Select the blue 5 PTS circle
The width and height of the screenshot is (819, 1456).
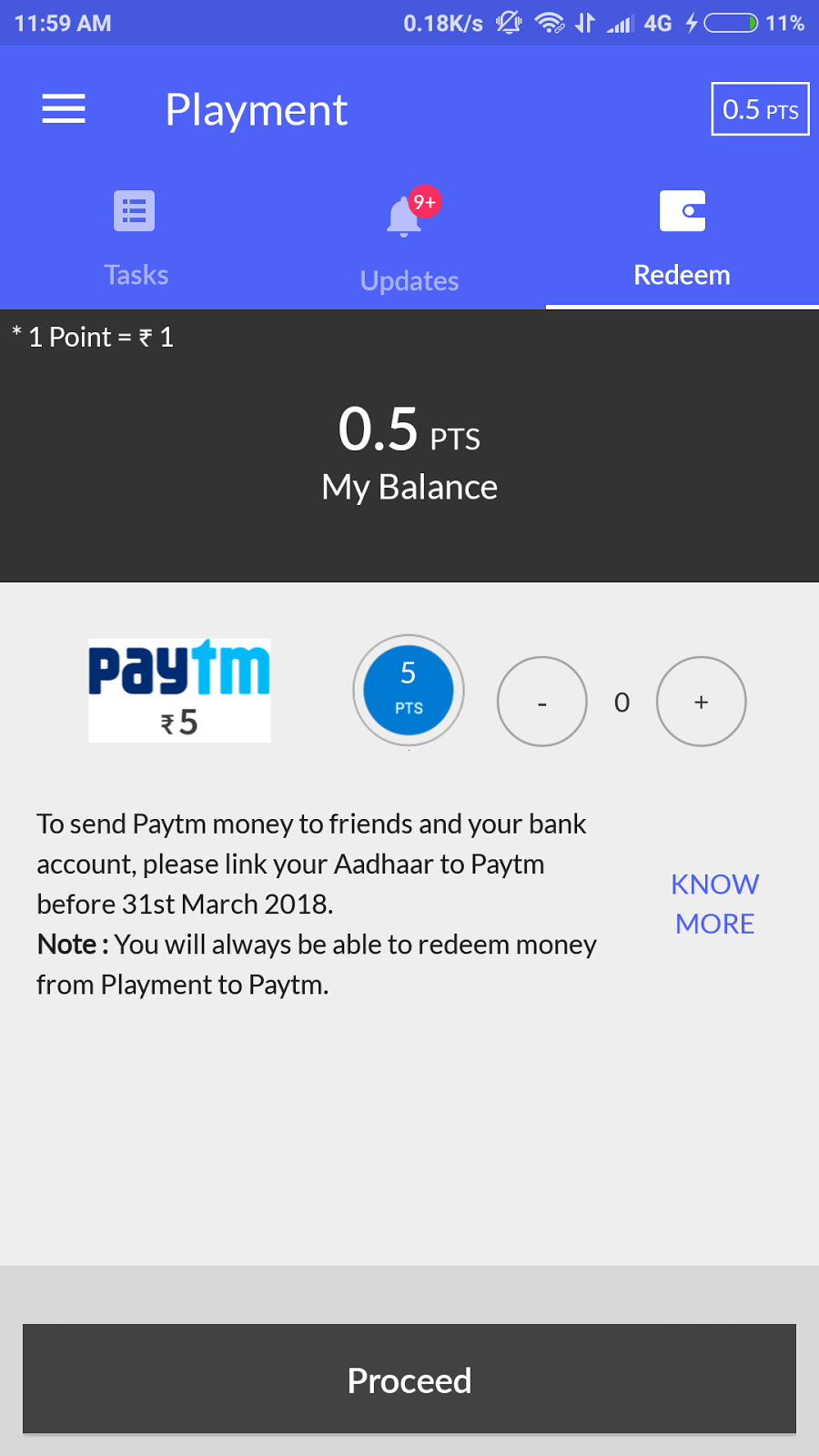[409, 690]
